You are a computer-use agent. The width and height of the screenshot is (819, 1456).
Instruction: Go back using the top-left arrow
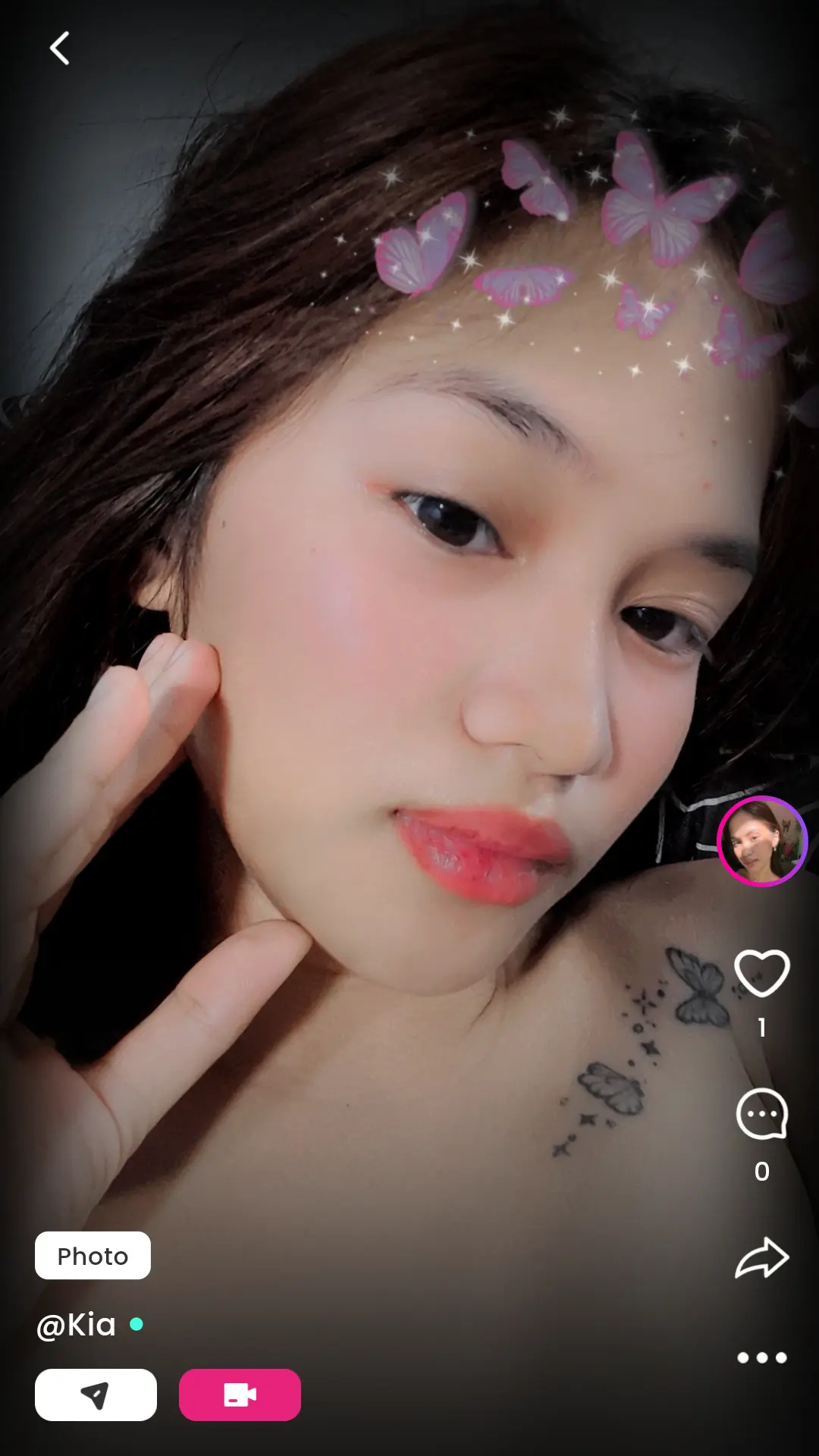pyautogui.click(x=60, y=48)
